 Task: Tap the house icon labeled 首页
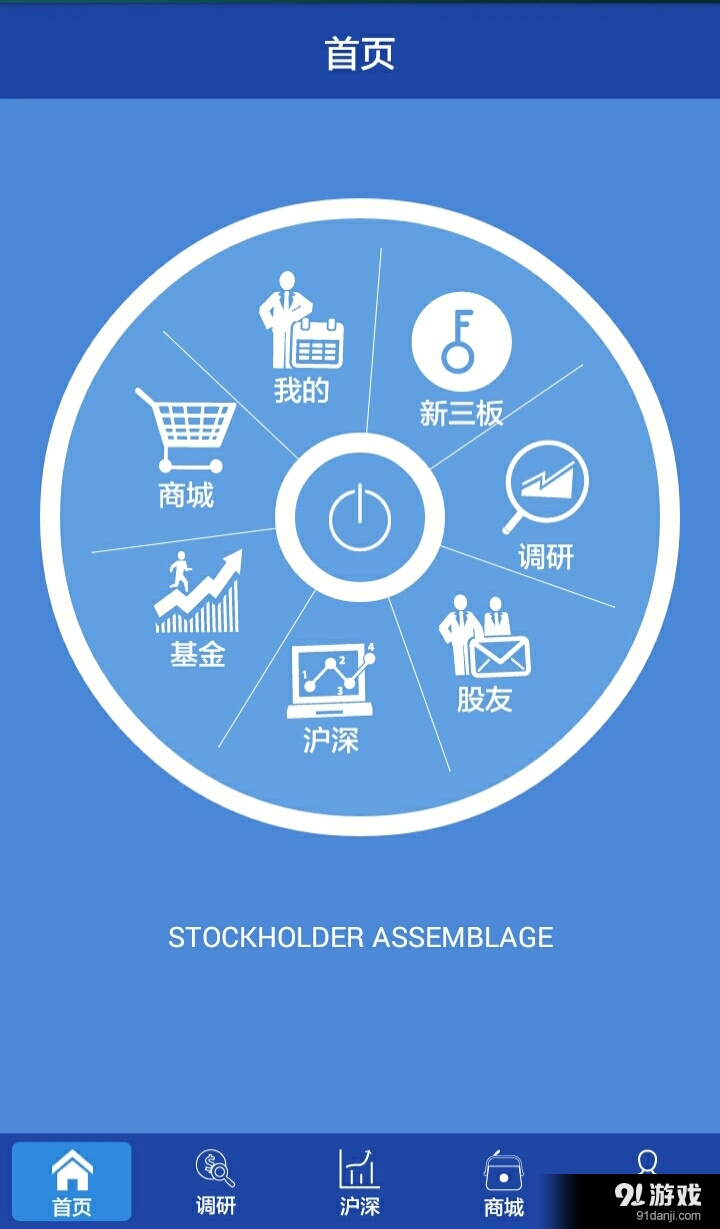[71, 1168]
